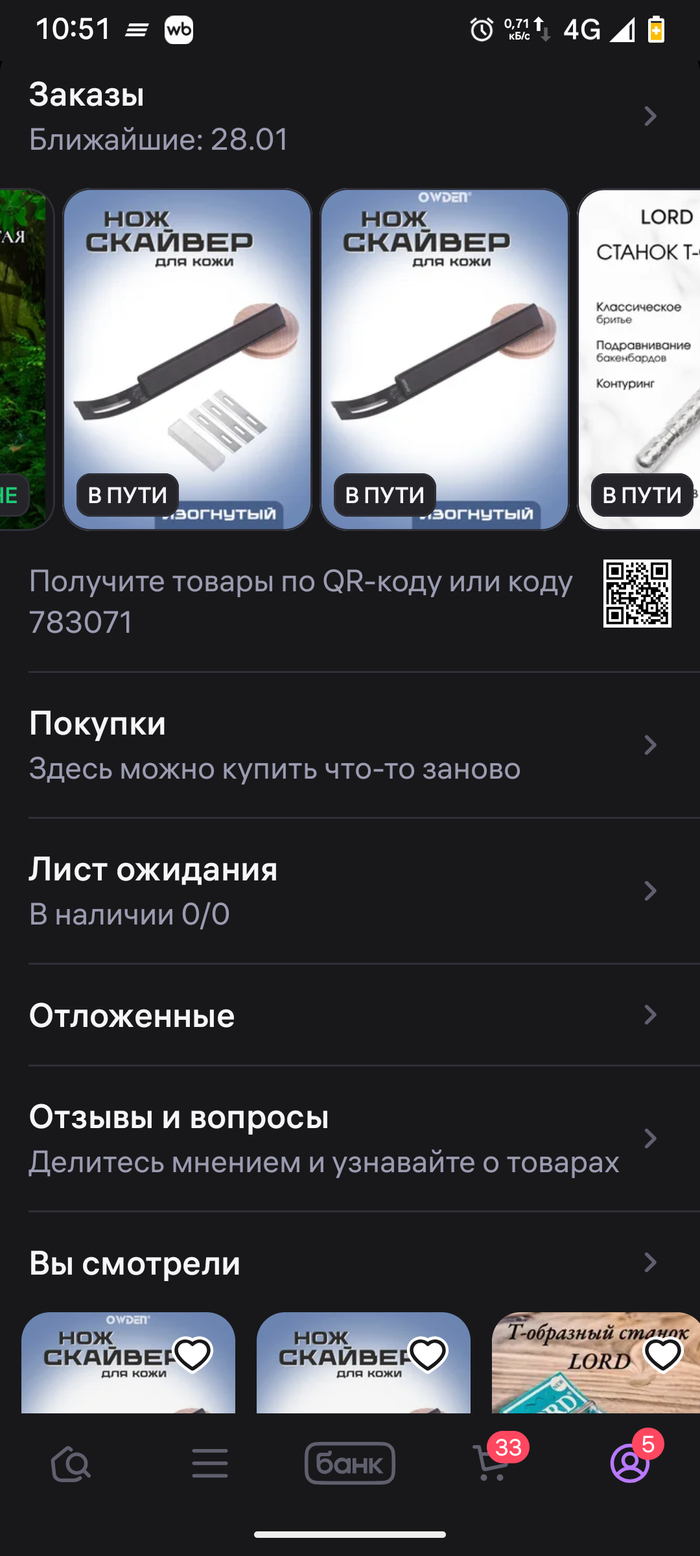Screen dimensions: 700x1556
Task: Open the LORD станок order card
Action: point(640,360)
